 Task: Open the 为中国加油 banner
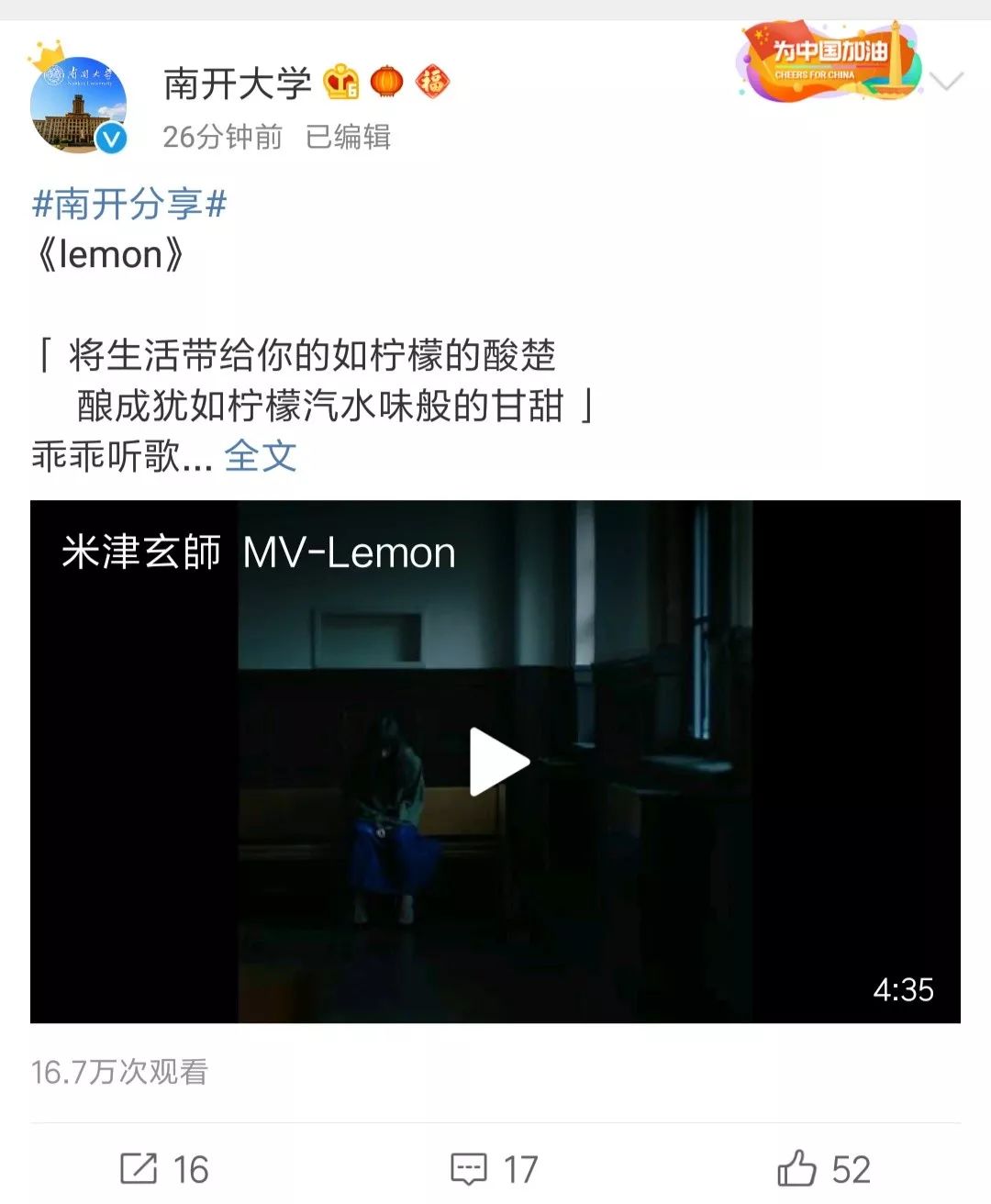click(x=829, y=61)
